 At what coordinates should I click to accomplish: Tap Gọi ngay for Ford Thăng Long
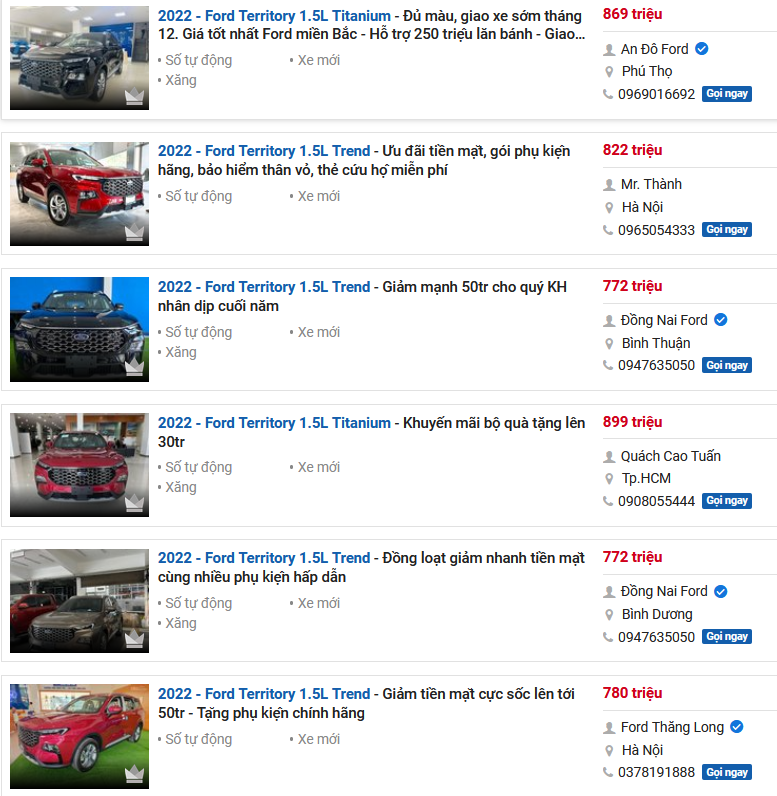coord(726,772)
